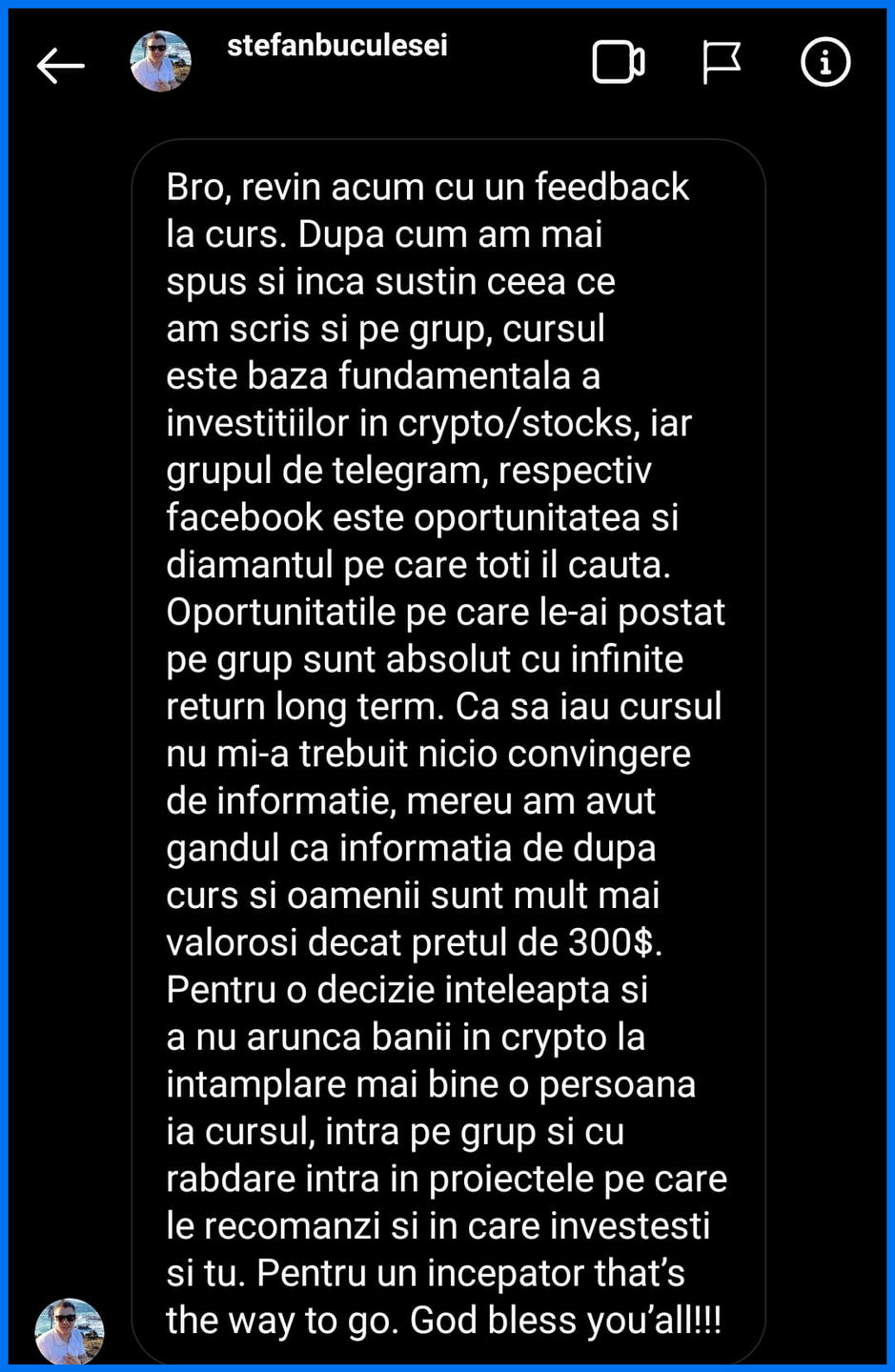Viewport: 895px width, 1372px height.
Task: Tap the sender's avatar beside the message
Action: [x=69, y=1330]
